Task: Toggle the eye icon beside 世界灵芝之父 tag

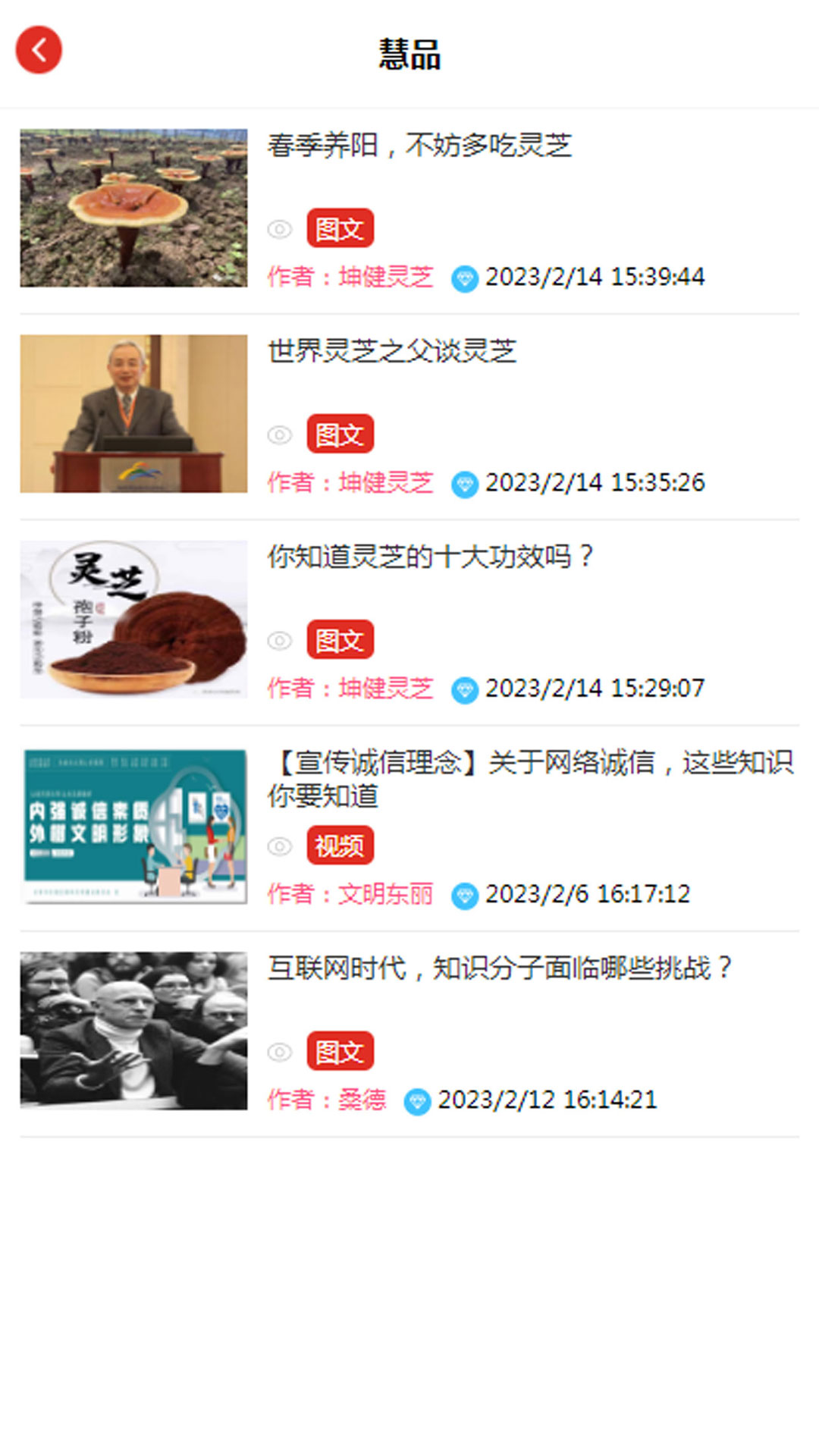Action: (280, 434)
